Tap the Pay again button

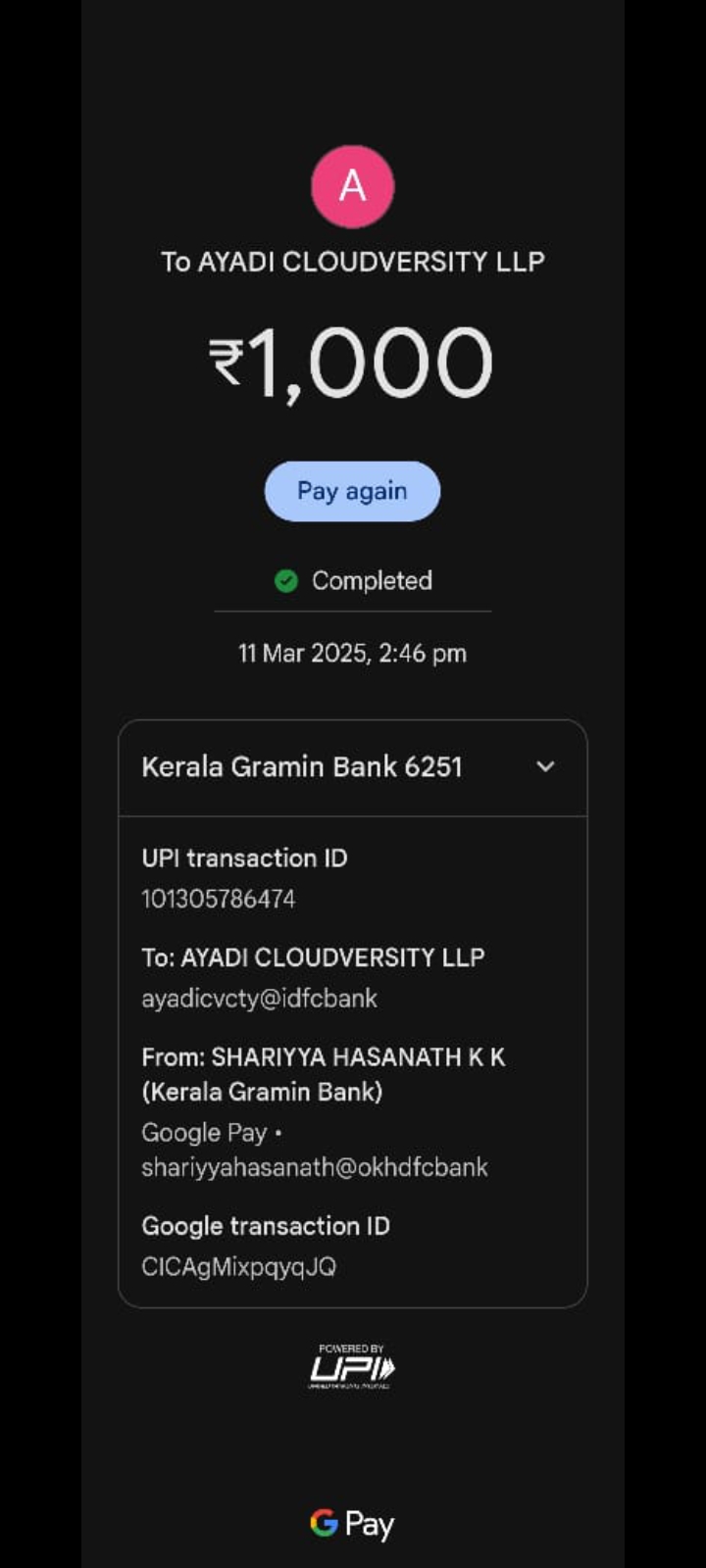click(352, 491)
